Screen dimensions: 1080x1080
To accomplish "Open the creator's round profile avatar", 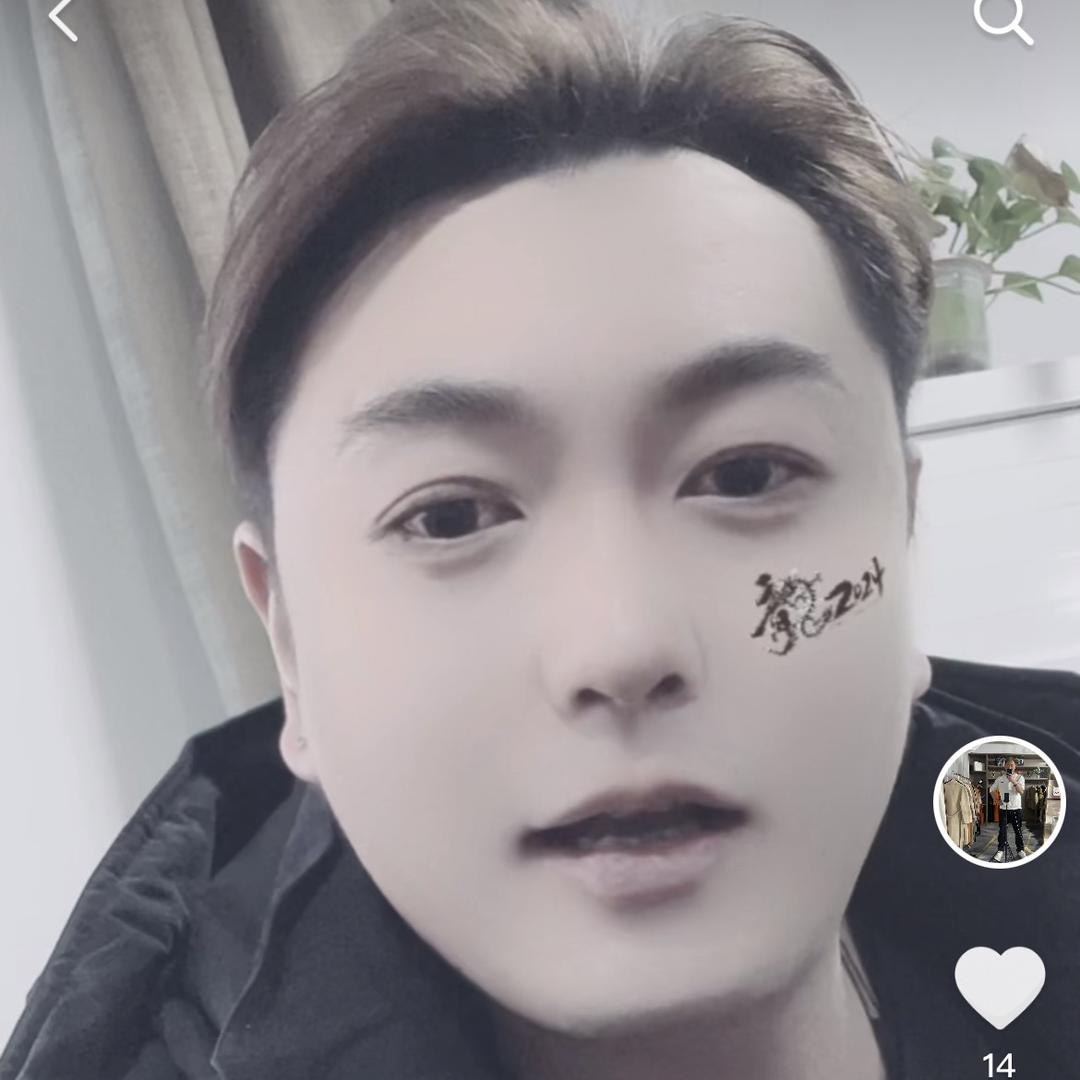I will [999, 802].
